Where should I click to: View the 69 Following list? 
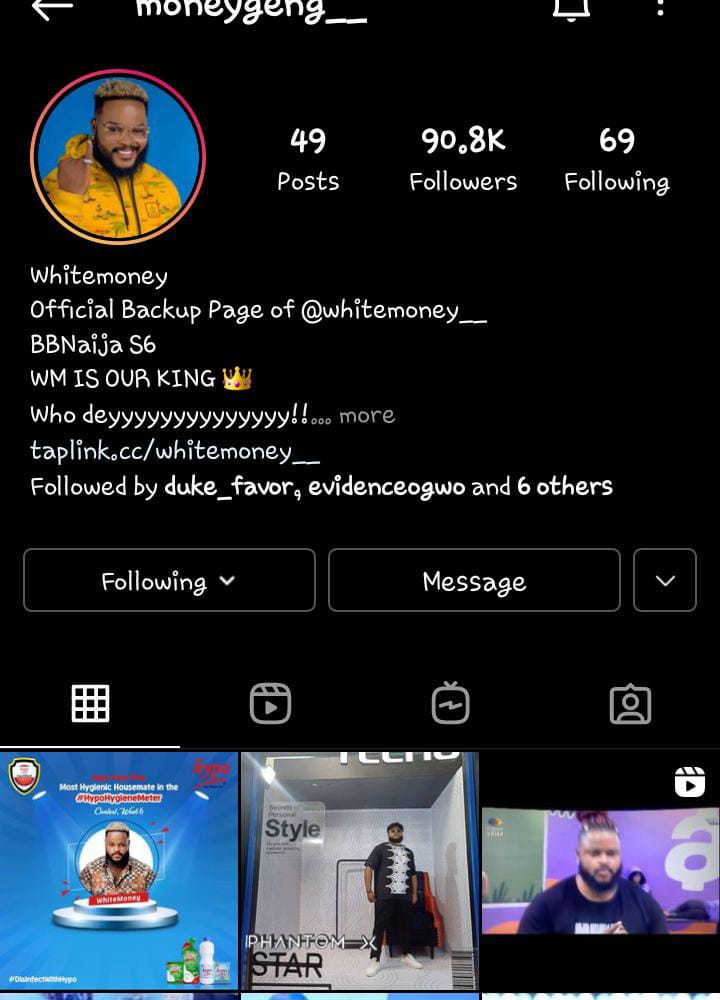pyautogui.click(x=616, y=159)
